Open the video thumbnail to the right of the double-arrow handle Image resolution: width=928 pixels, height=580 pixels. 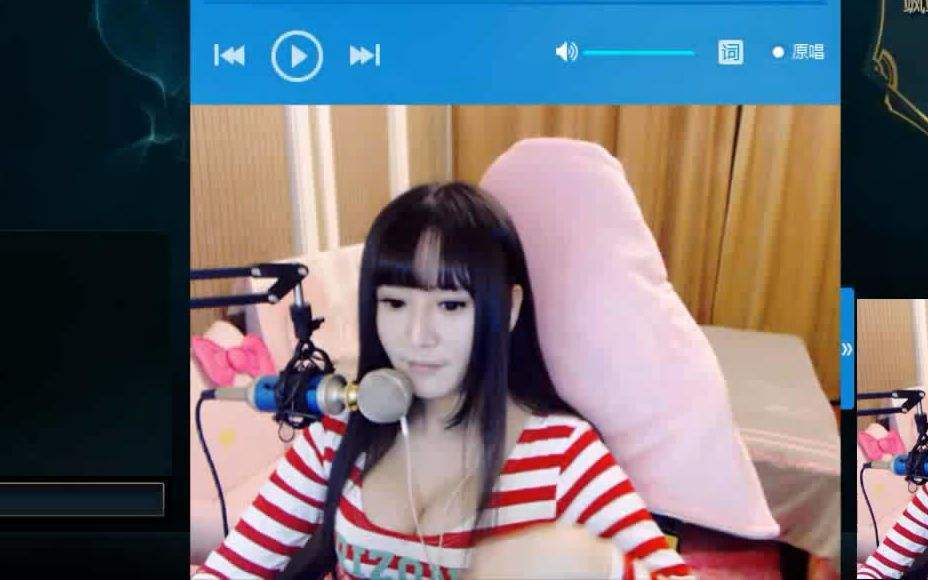(x=892, y=438)
